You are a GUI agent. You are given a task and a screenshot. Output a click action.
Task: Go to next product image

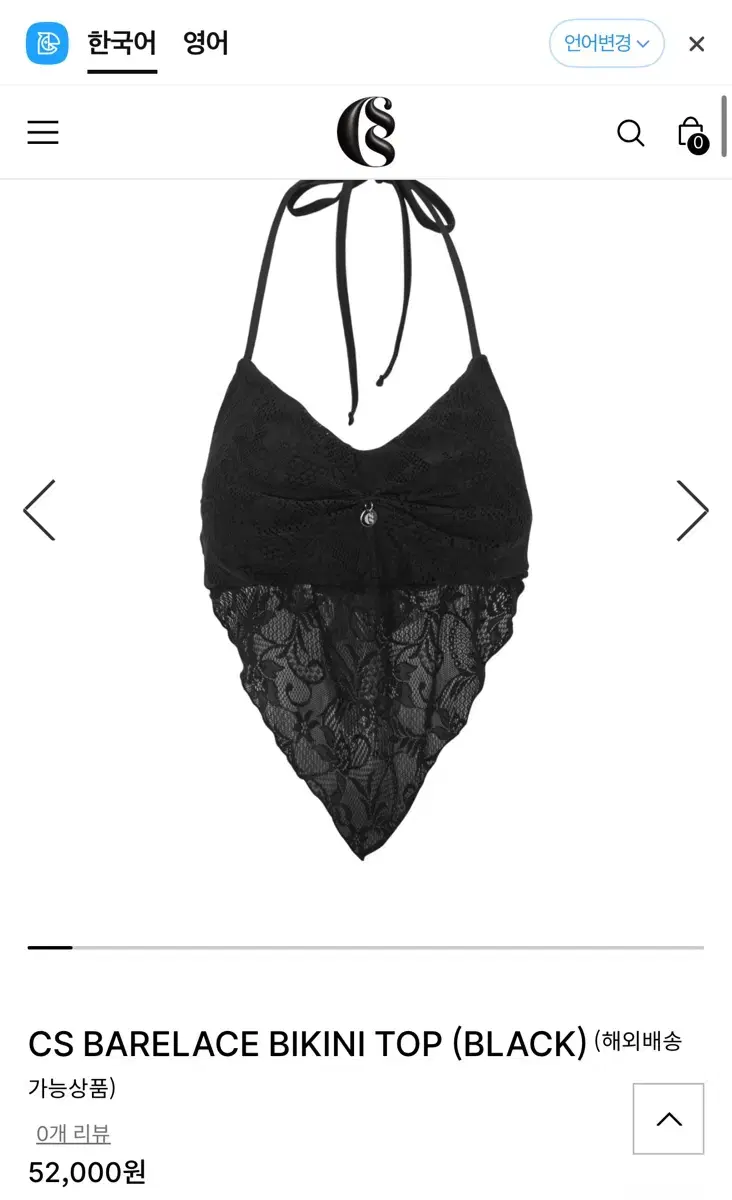692,510
